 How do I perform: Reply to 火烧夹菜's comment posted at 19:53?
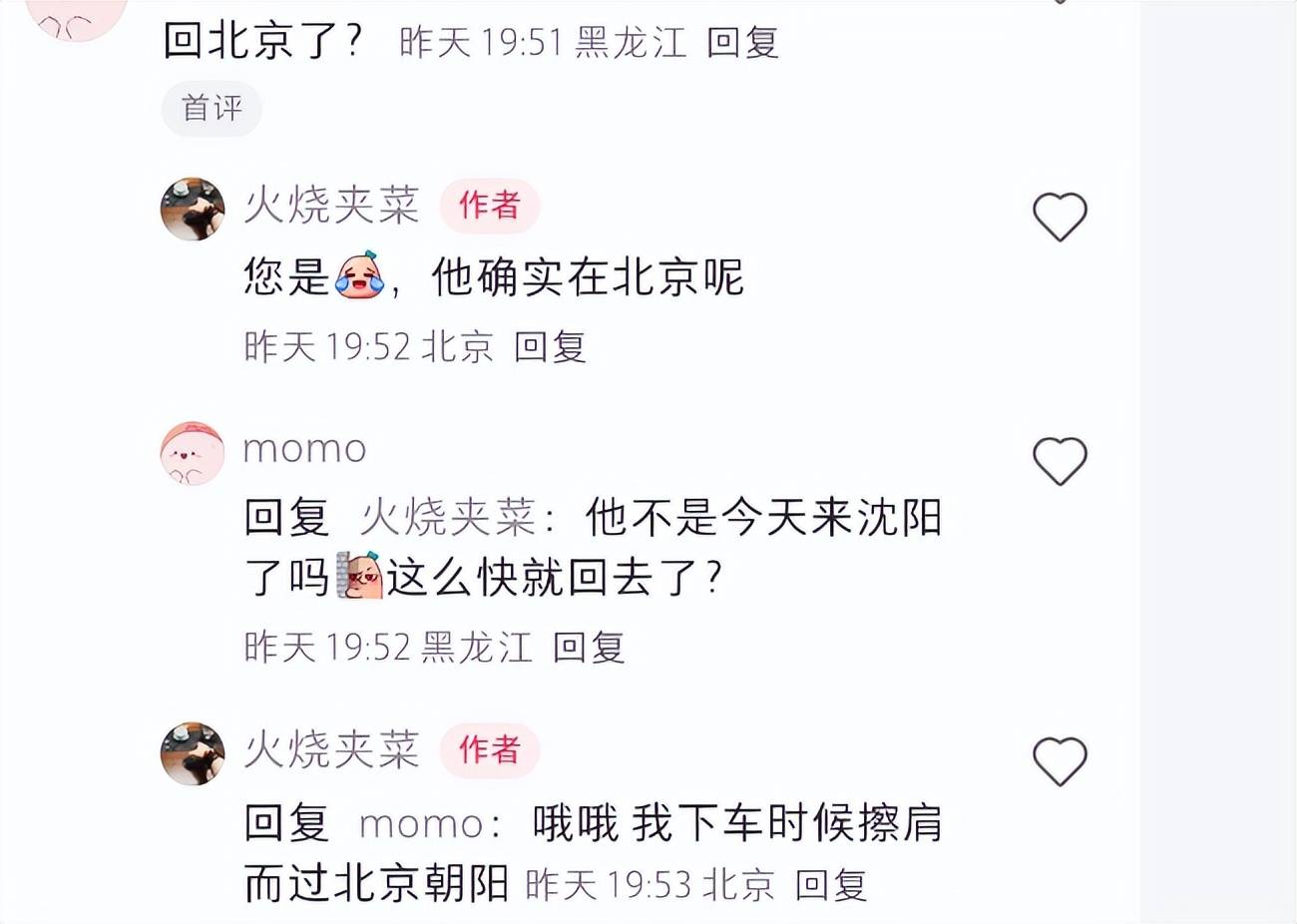point(831,884)
